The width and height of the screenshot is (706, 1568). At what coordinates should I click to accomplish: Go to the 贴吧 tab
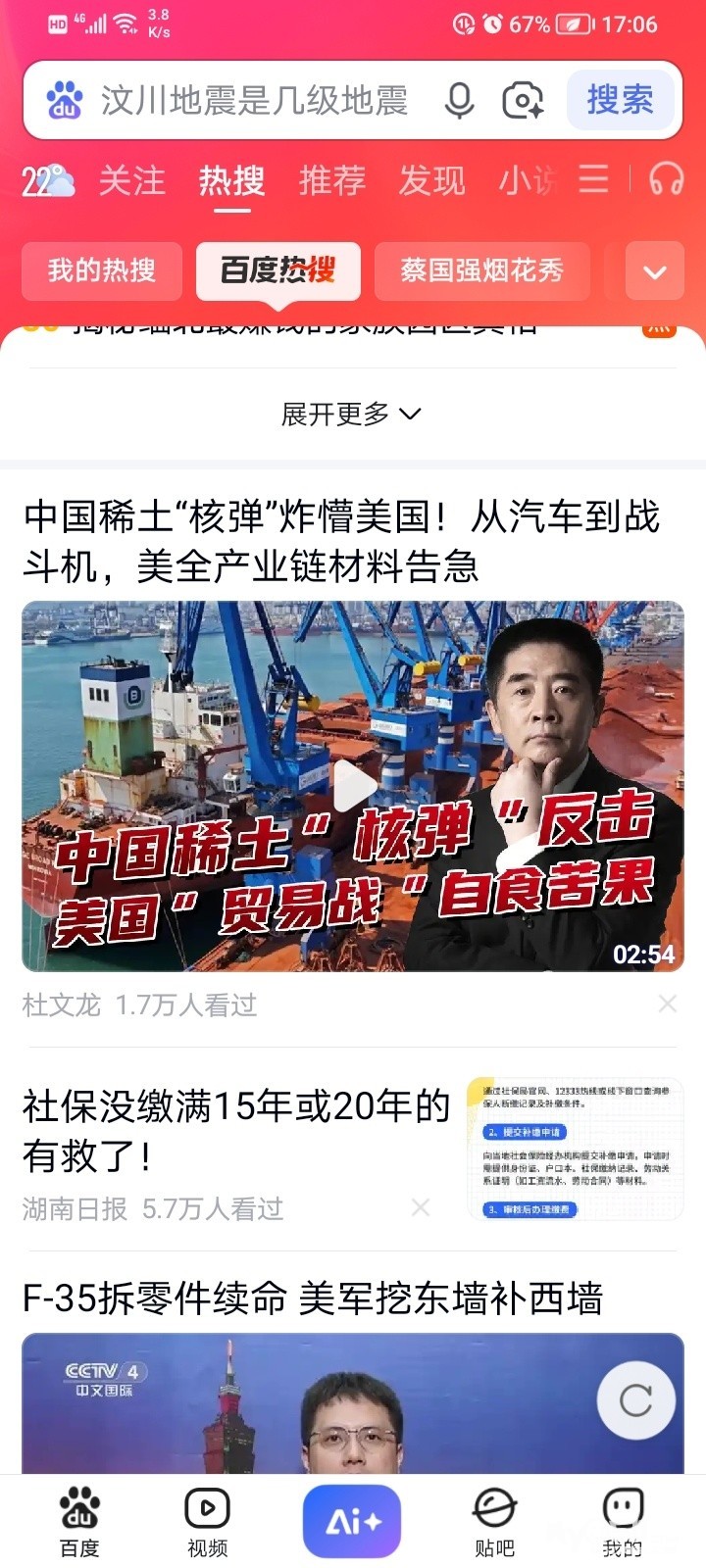tap(494, 1523)
